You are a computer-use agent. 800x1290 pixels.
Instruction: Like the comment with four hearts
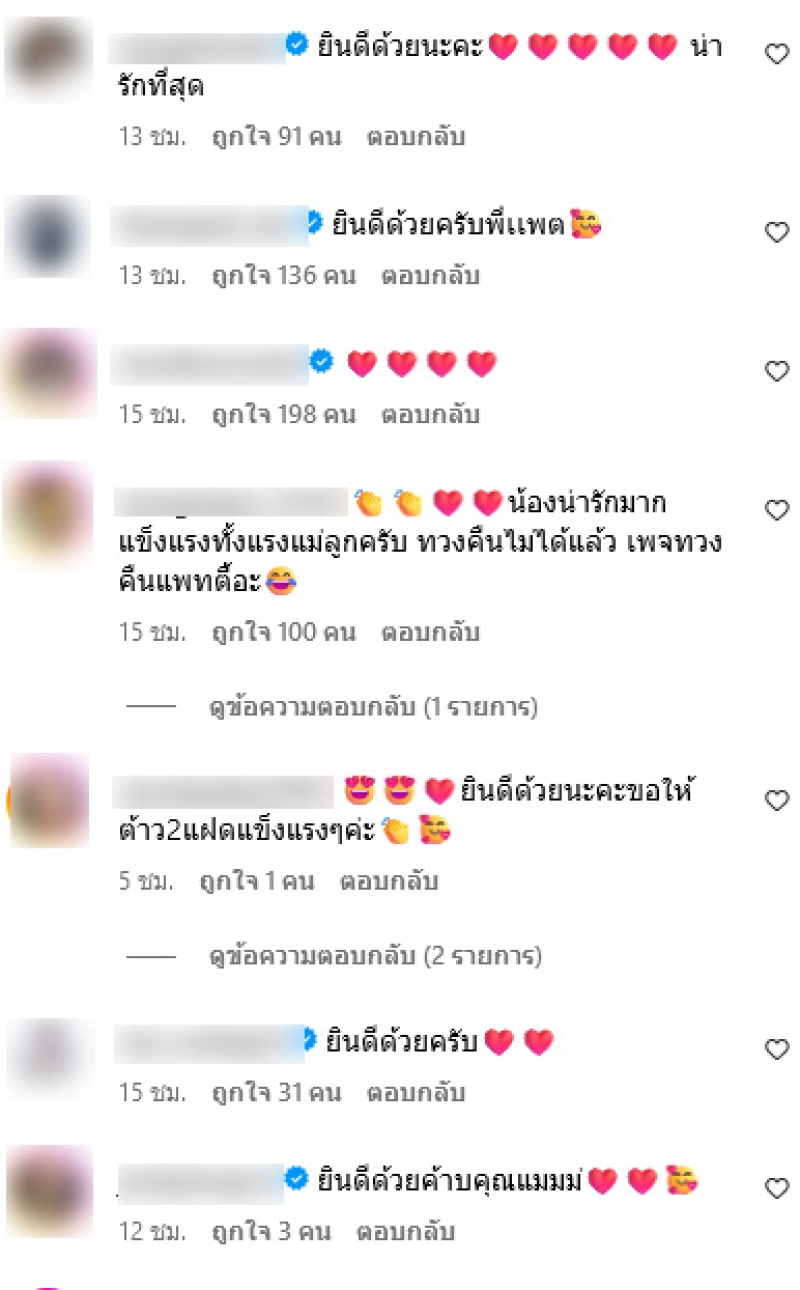(777, 372)
